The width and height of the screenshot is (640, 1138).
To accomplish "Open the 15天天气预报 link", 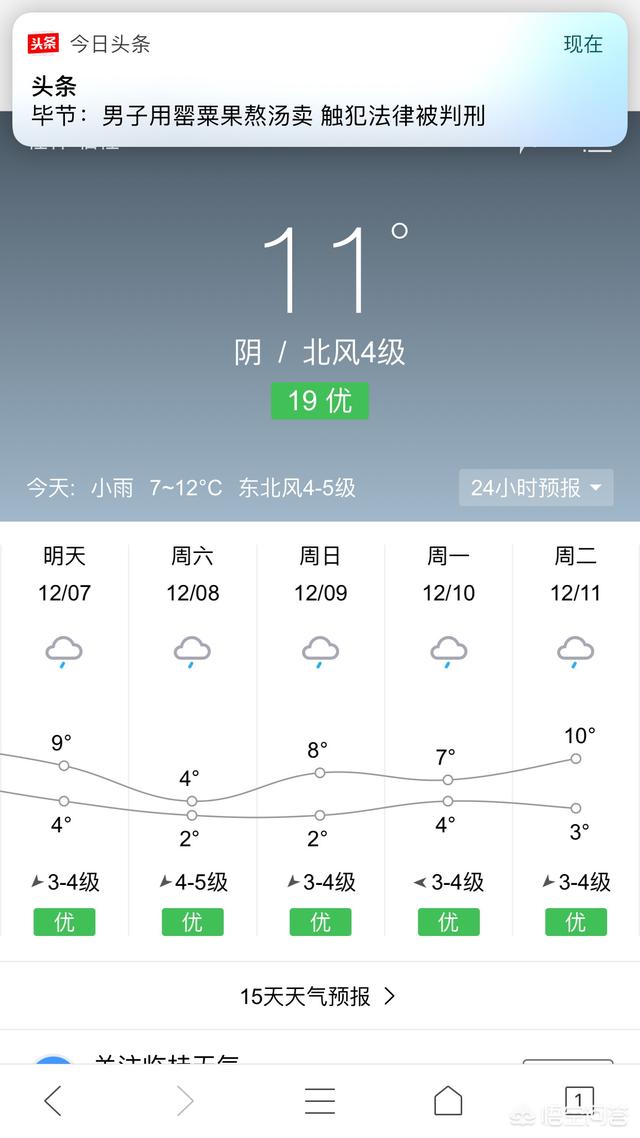I will point(318,996).
